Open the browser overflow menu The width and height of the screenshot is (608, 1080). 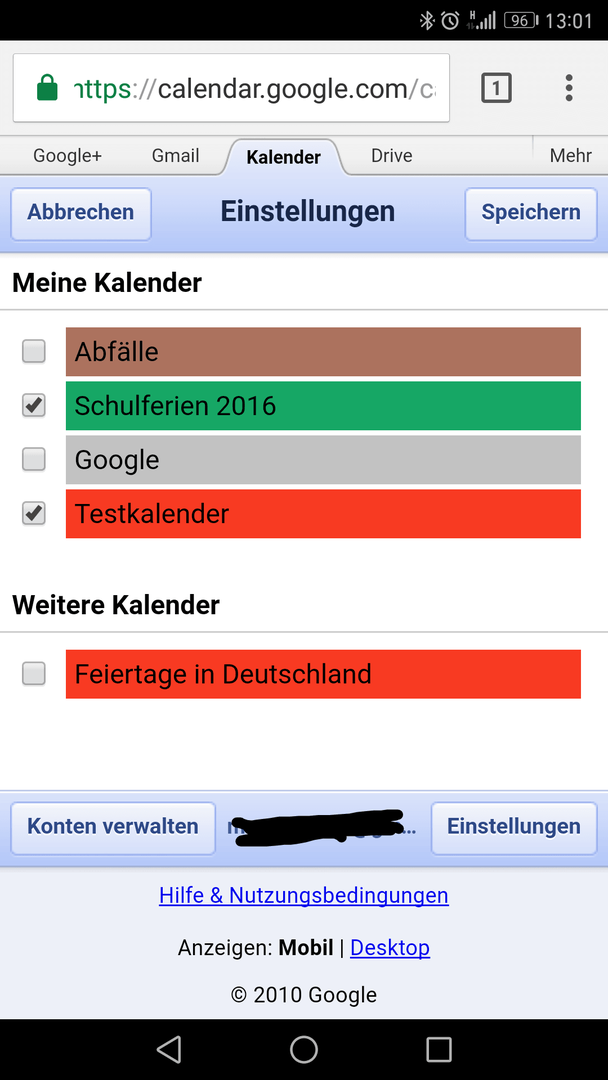(x=568, y=88)
